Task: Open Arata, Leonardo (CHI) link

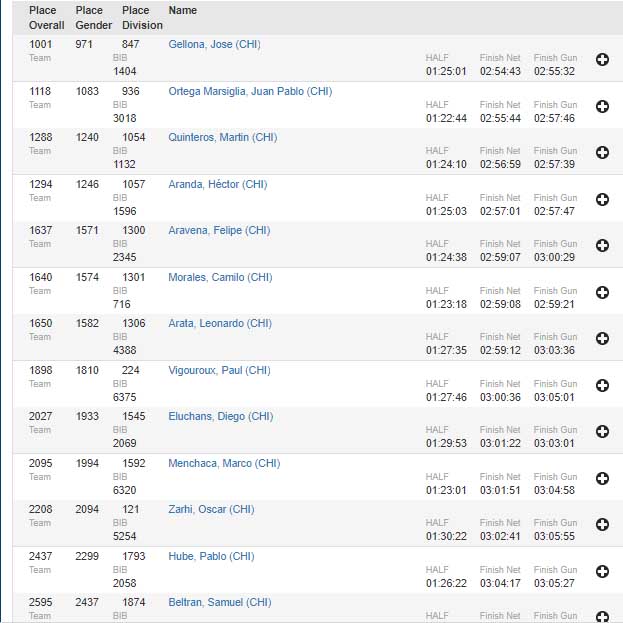Action: pos(220,324)
